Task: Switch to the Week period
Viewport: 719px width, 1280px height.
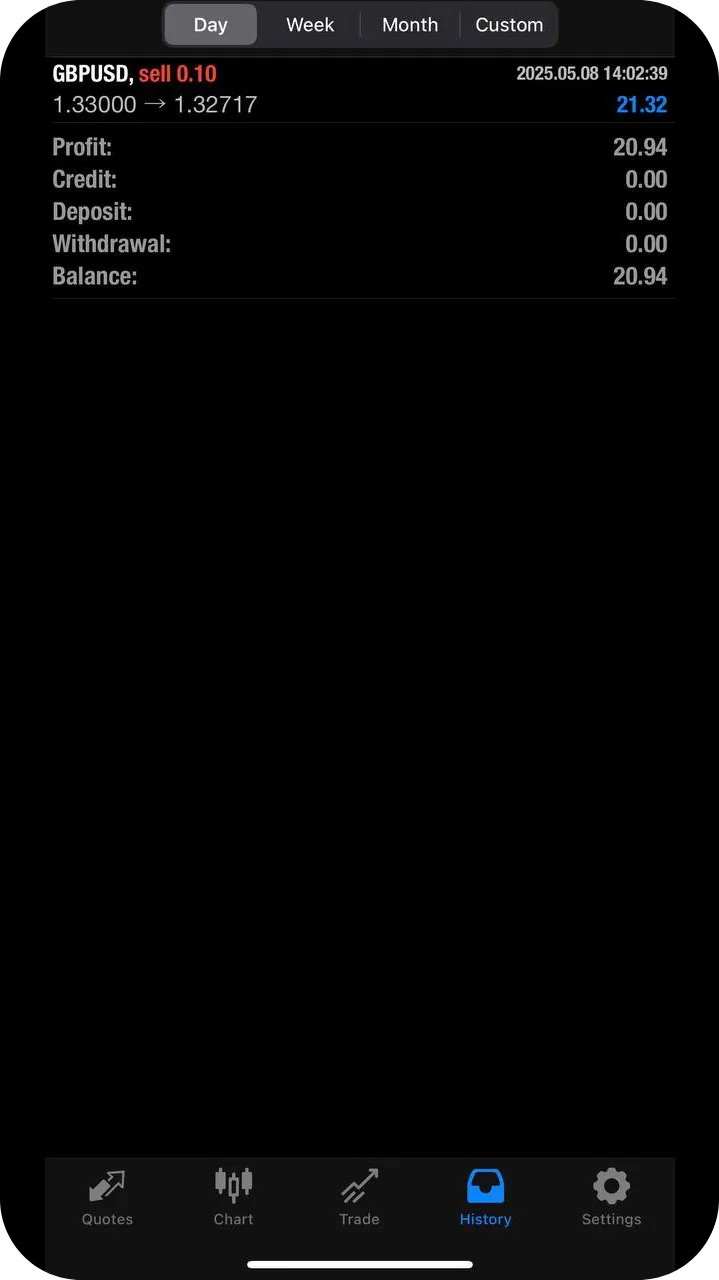Action: tap(310, 25)
